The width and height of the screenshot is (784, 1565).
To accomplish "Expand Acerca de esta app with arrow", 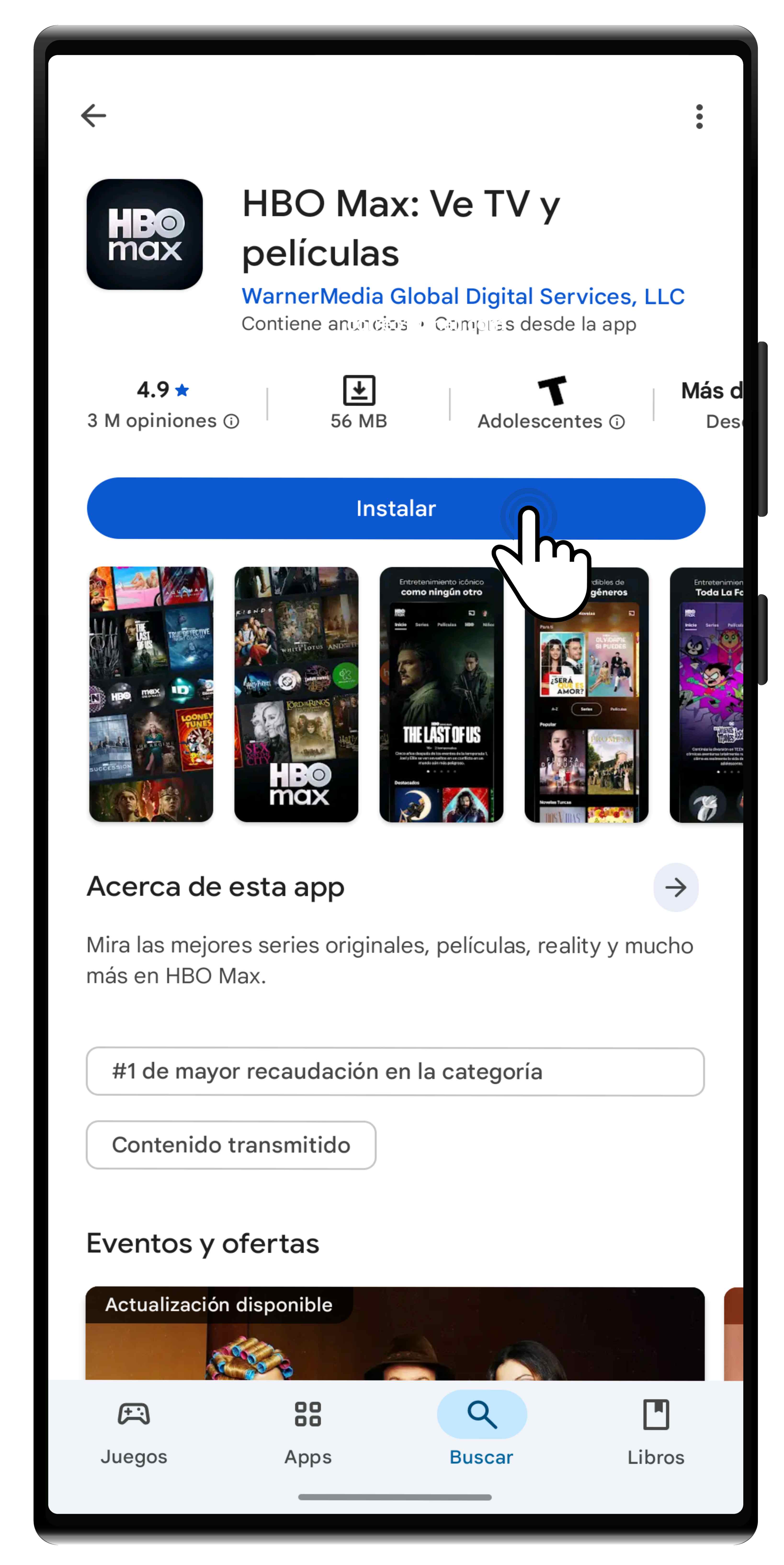I will point(675,887).
